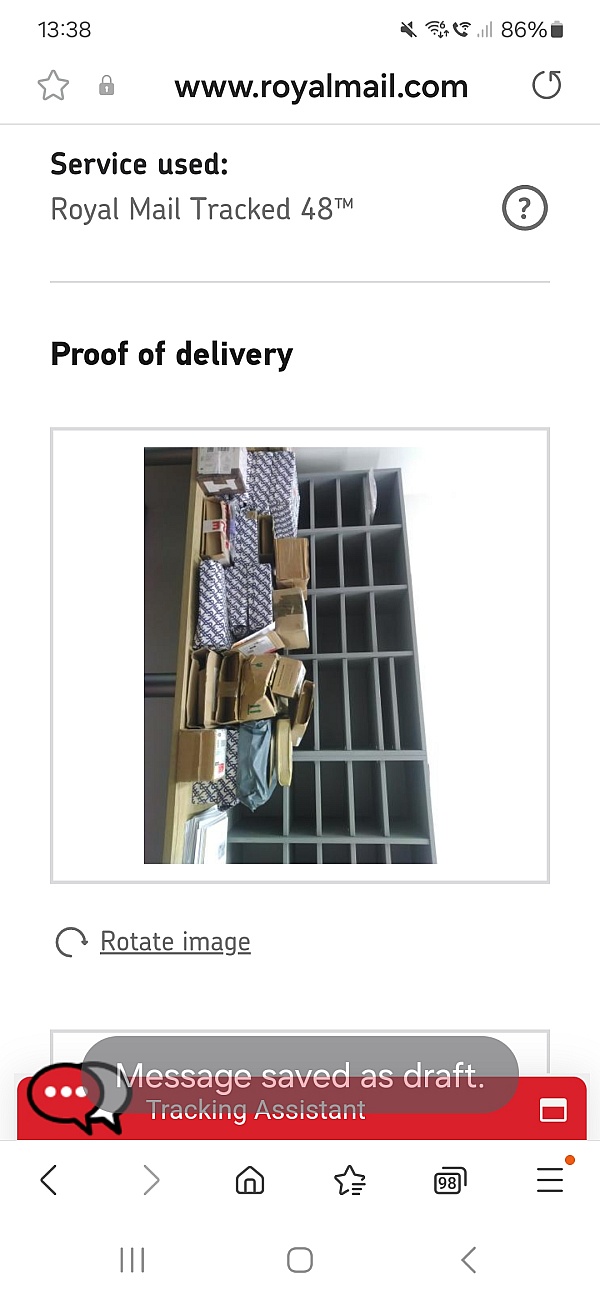
Task: Open the browser bookmarks list
Action: pyautogui.click(x=349, y=1181)
